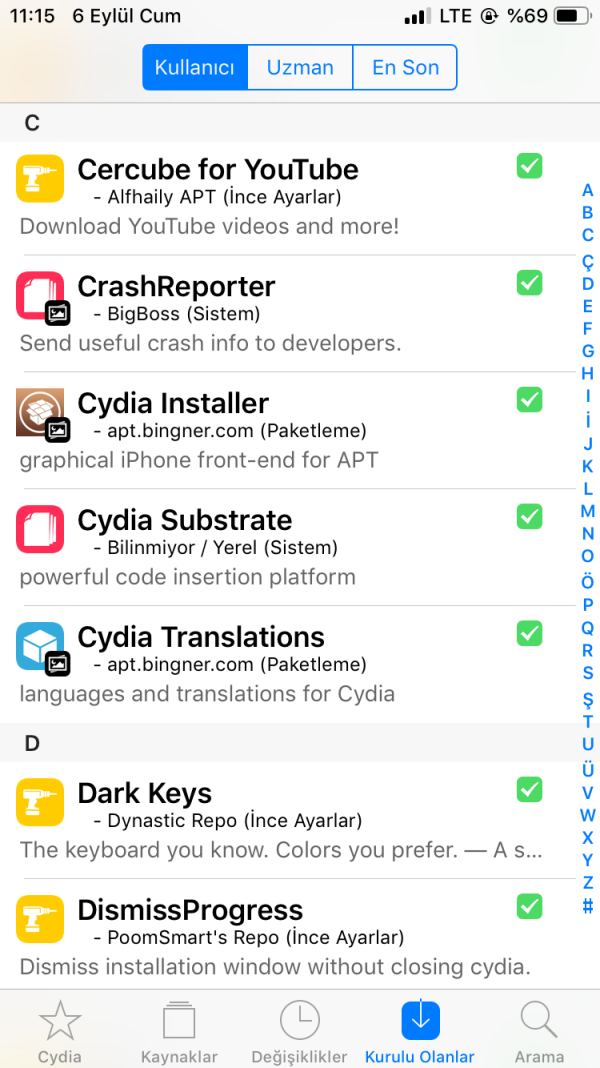View Cydia Installer package
Screen dimensions: 600x1068
pyautogui.click(x=280, y=430)
